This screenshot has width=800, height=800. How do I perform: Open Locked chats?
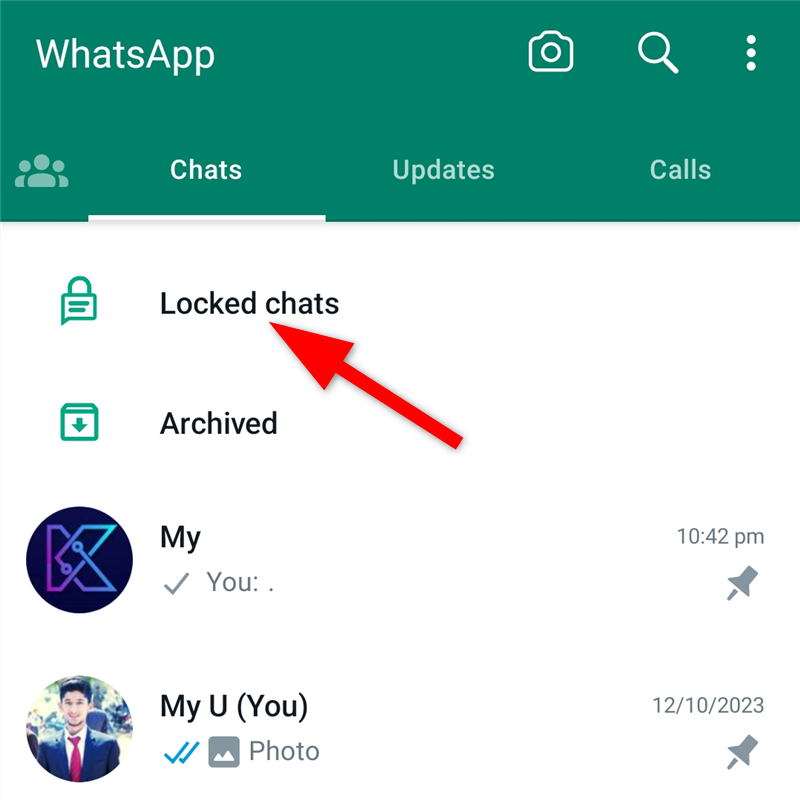[x=249, y=303]
